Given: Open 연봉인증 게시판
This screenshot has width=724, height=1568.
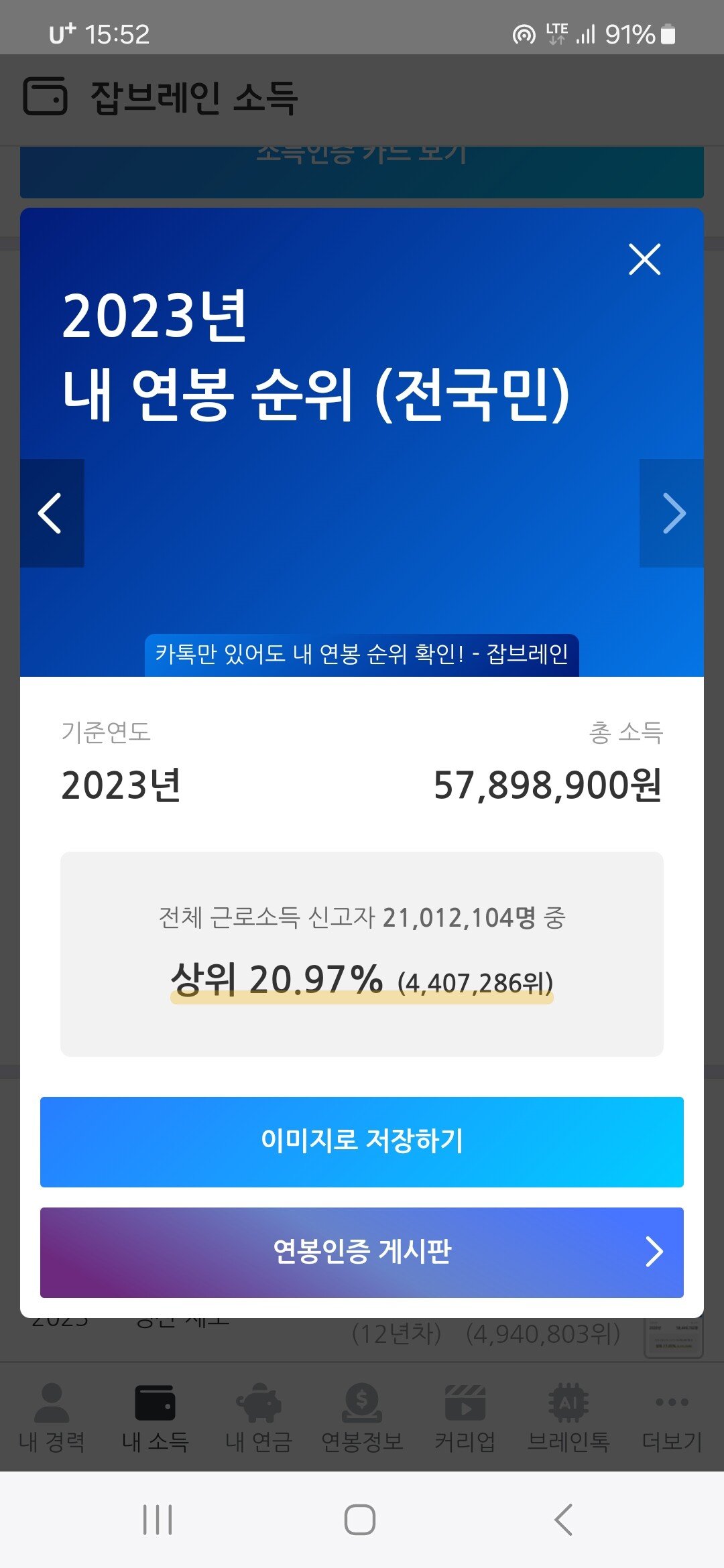Looking at the screenshot, I should 362,1252.
